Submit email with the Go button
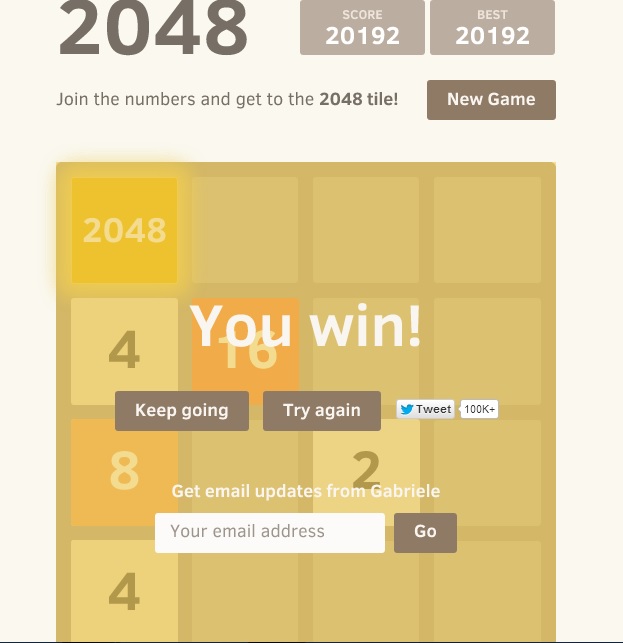623x643 pixels. 425,532
